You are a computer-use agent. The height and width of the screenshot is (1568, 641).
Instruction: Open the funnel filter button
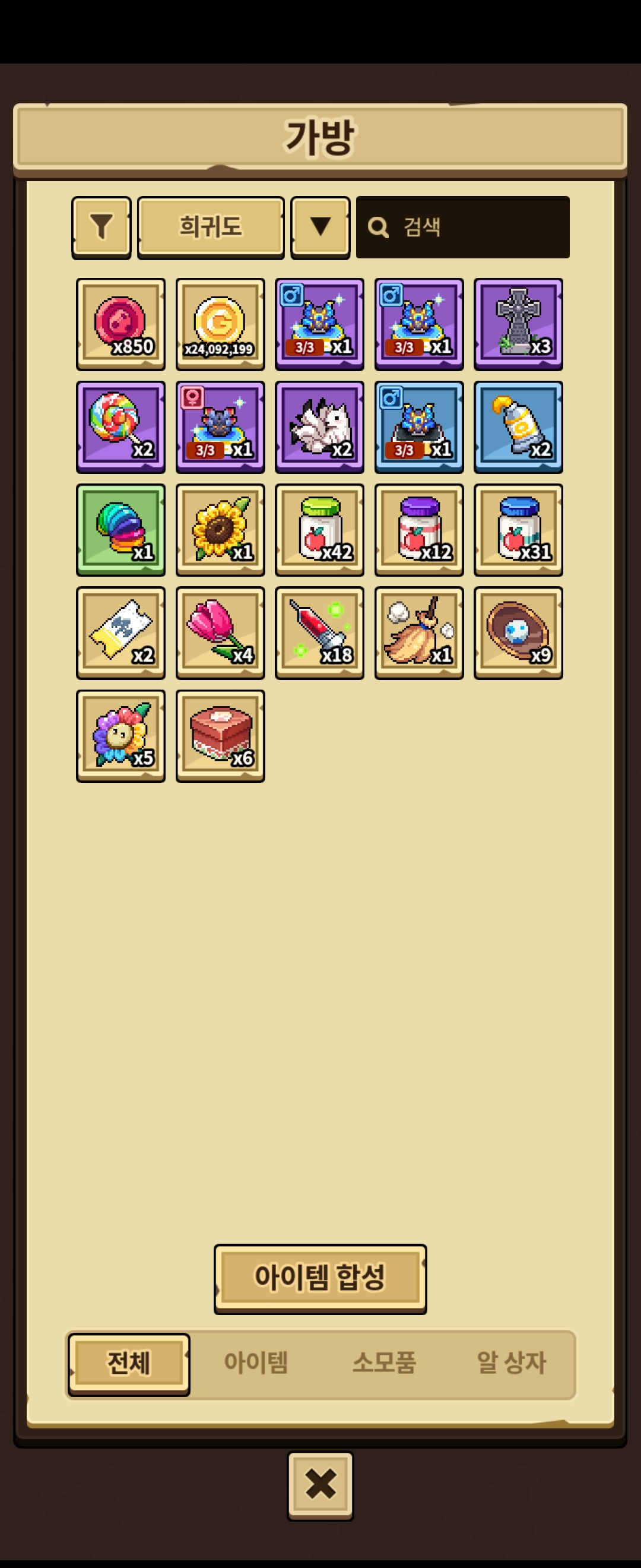coord(101,227)
